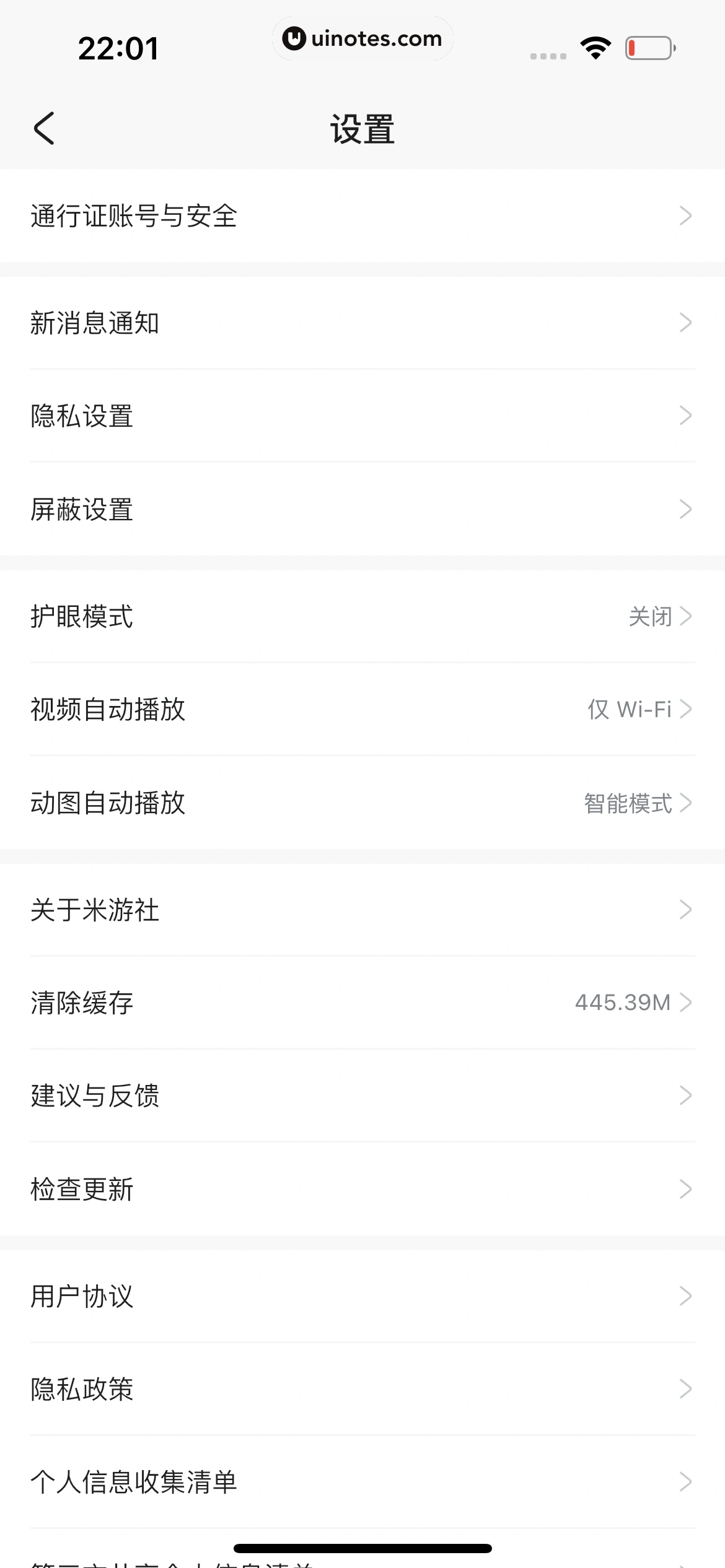
Task: Adjust 动图自动播放 mode
Action: [362, 803]
